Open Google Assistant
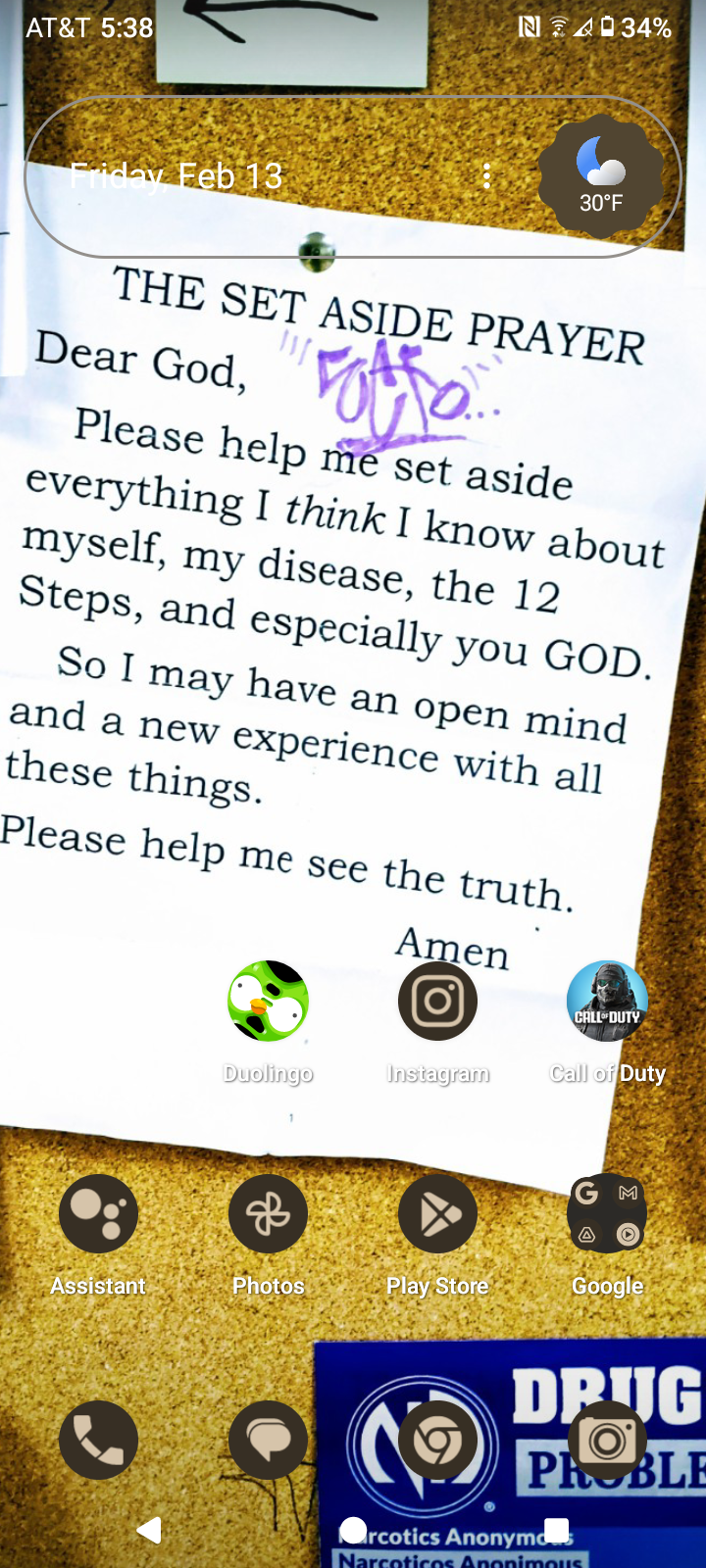706x1568 pixels. [98, 1214]
